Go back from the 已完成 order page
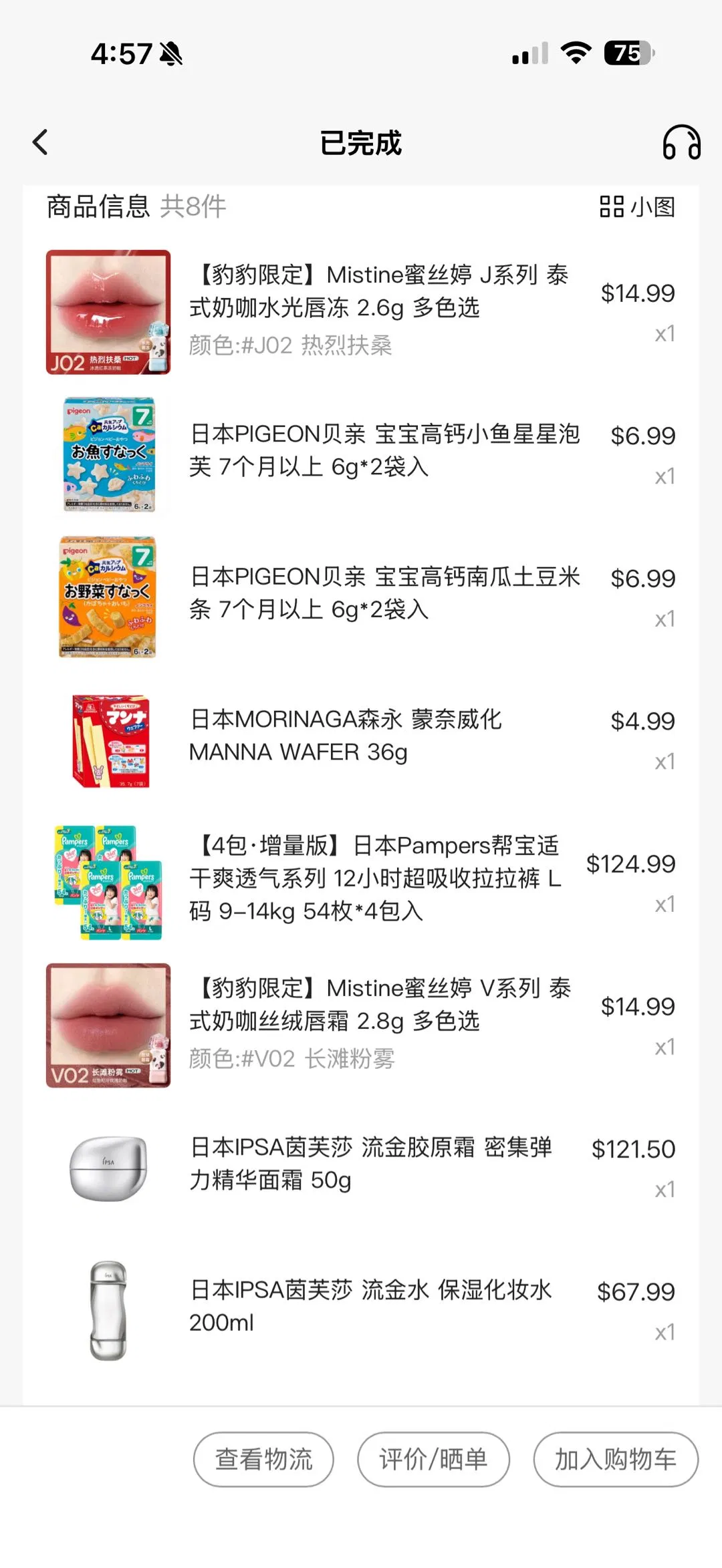 tap(40, 142)
